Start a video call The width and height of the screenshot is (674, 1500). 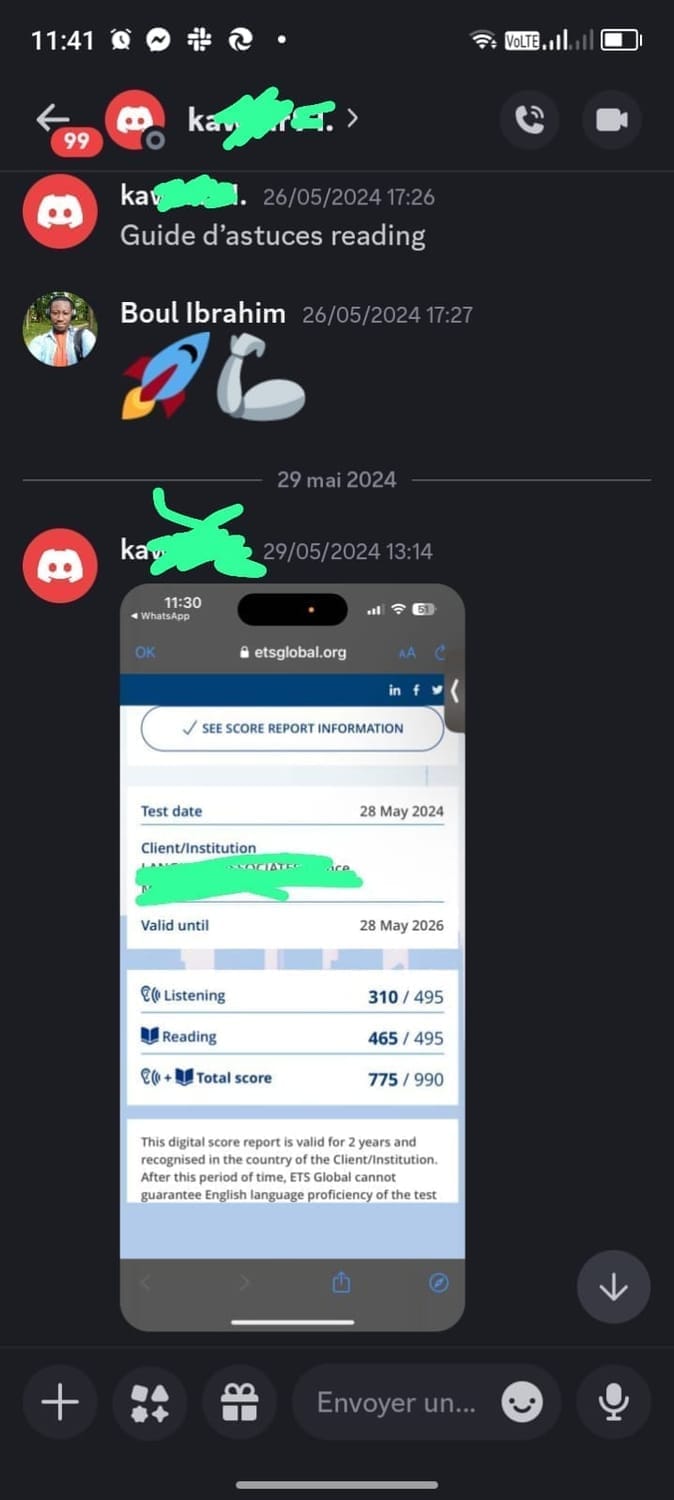(611, 120)
